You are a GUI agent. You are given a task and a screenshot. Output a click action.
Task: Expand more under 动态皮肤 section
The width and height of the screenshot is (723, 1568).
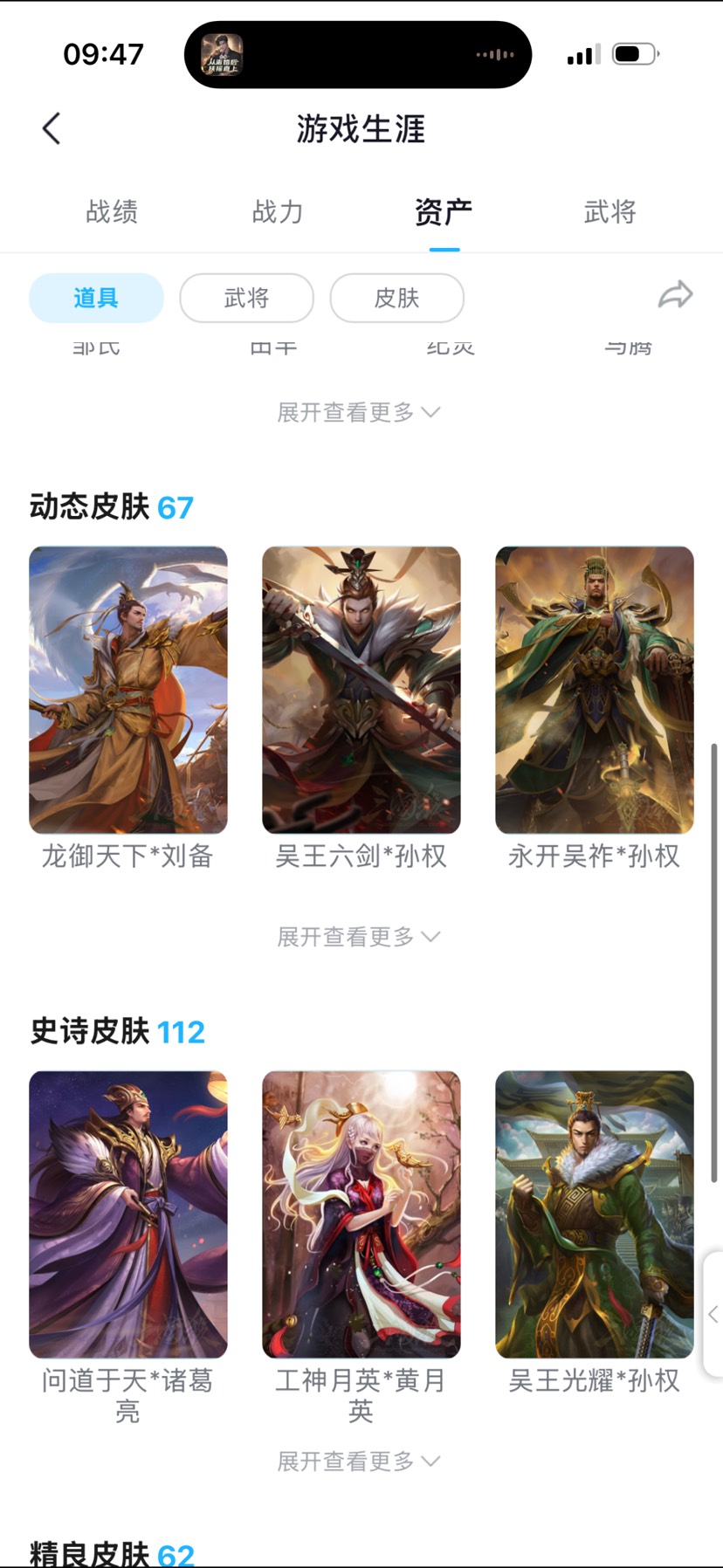[x=359, y=937]
